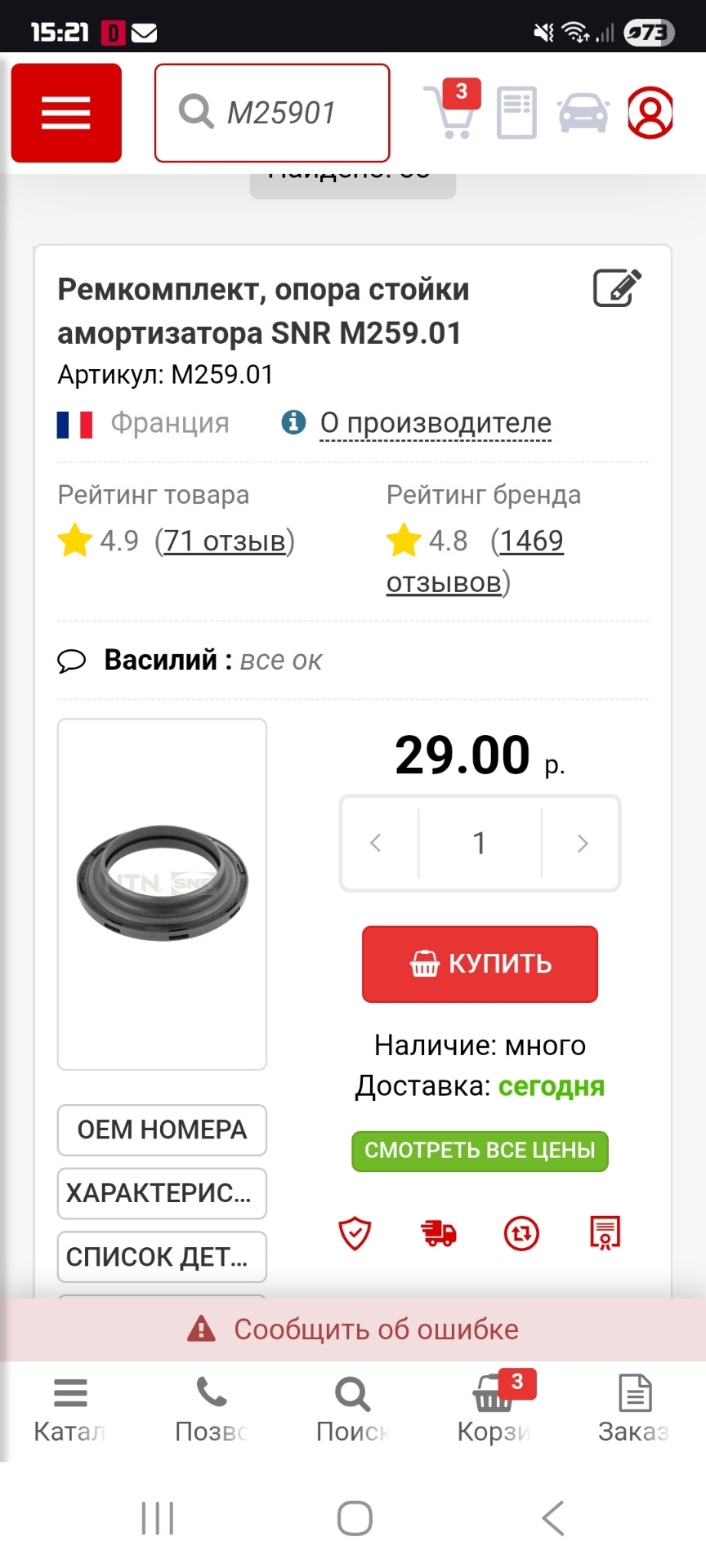Go back with the system back button
The width and height of the screenshot is (706, 1568).
pyautogui.click(x=553, y=1518)
